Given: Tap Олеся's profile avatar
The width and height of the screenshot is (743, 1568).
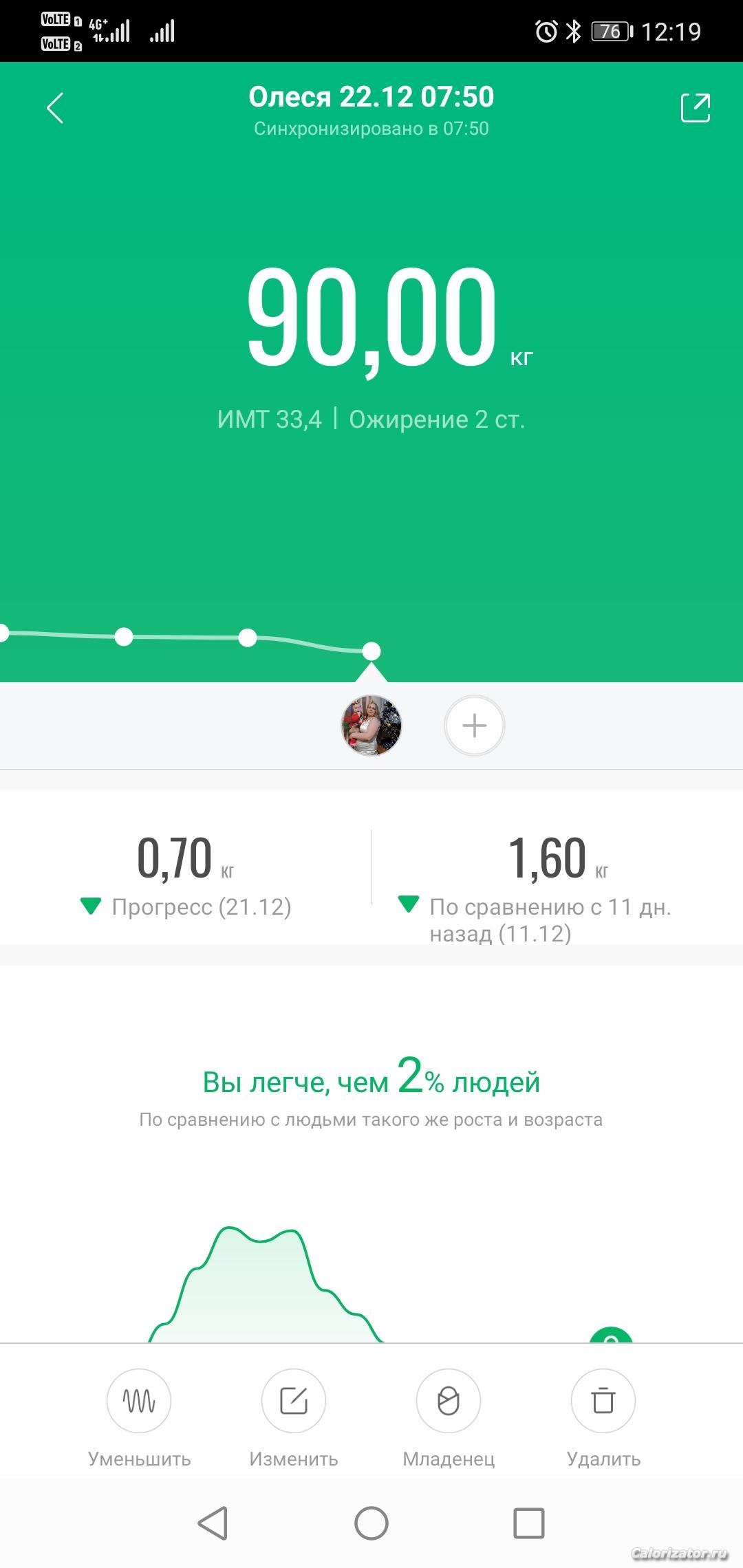Looking at the screenshot, I should (x=371, y=726).
